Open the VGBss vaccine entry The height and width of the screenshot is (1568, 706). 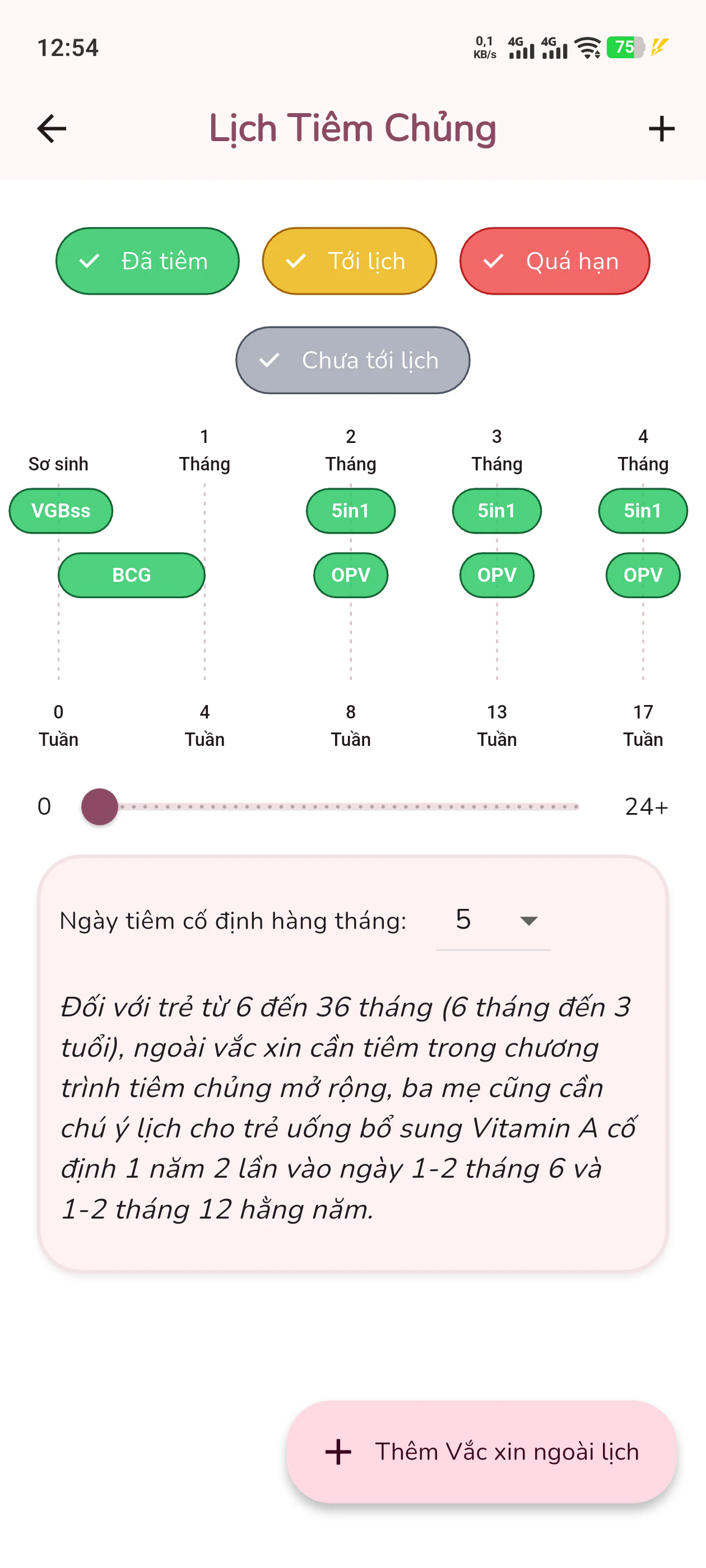tap(61, 511)
